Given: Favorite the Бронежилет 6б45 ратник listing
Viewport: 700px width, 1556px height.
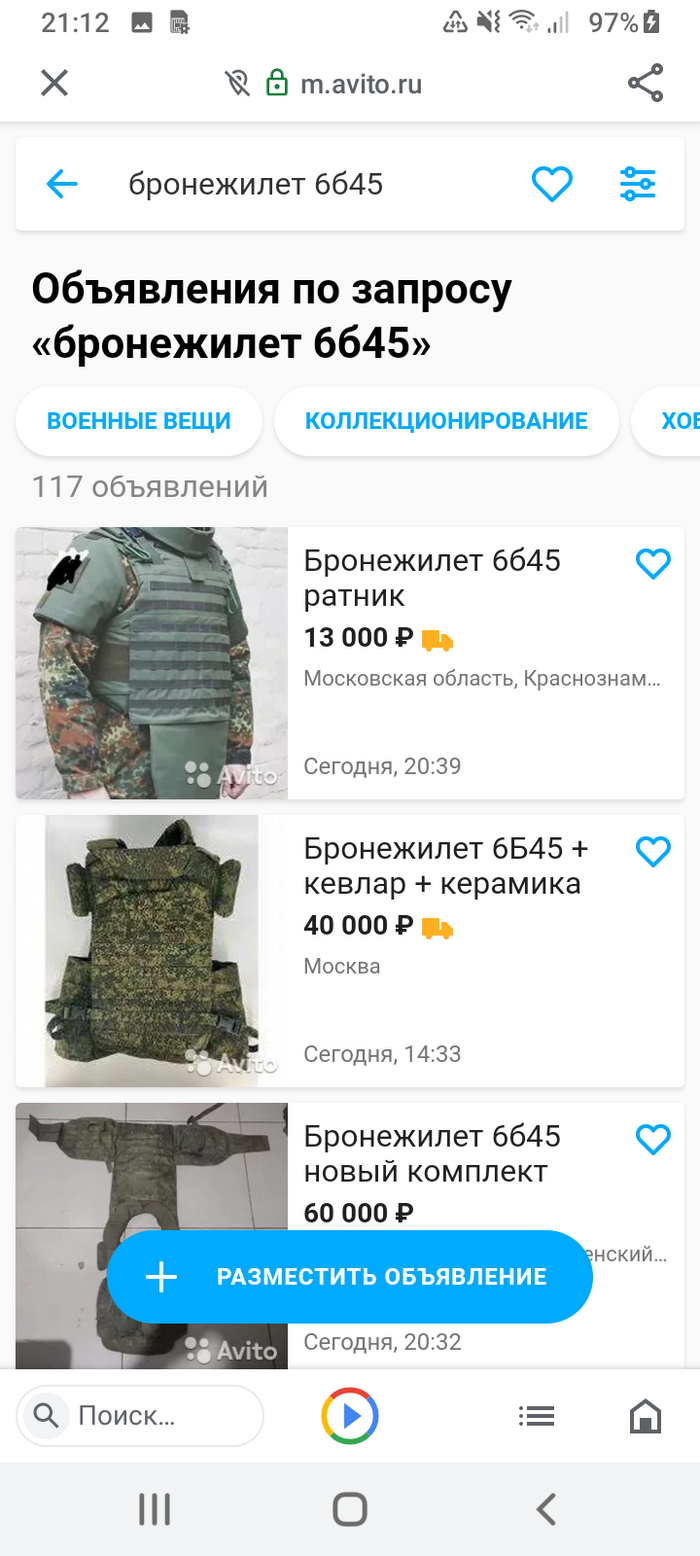Looking at the screenshot, I should pos(653,565).
